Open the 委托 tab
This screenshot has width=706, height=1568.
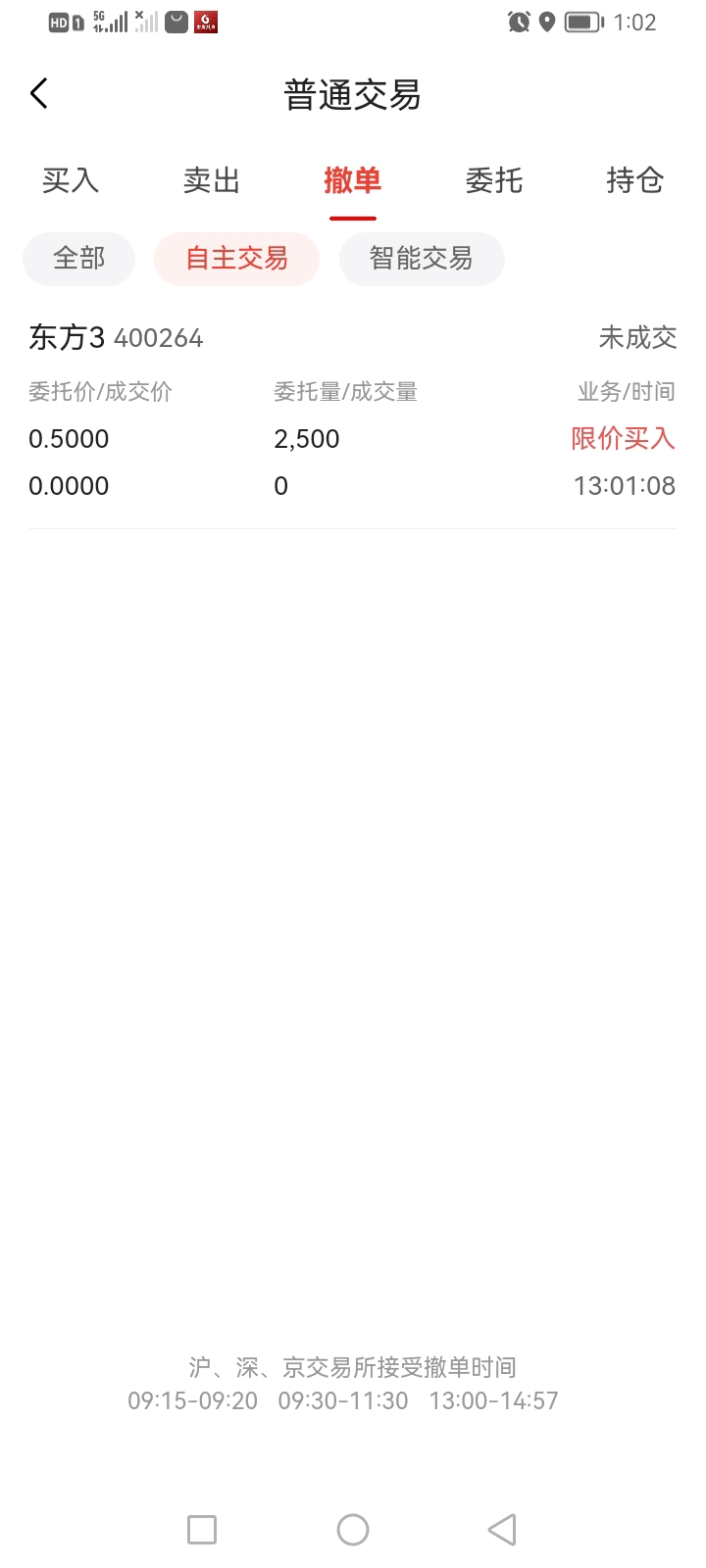[x=494, y=180]
